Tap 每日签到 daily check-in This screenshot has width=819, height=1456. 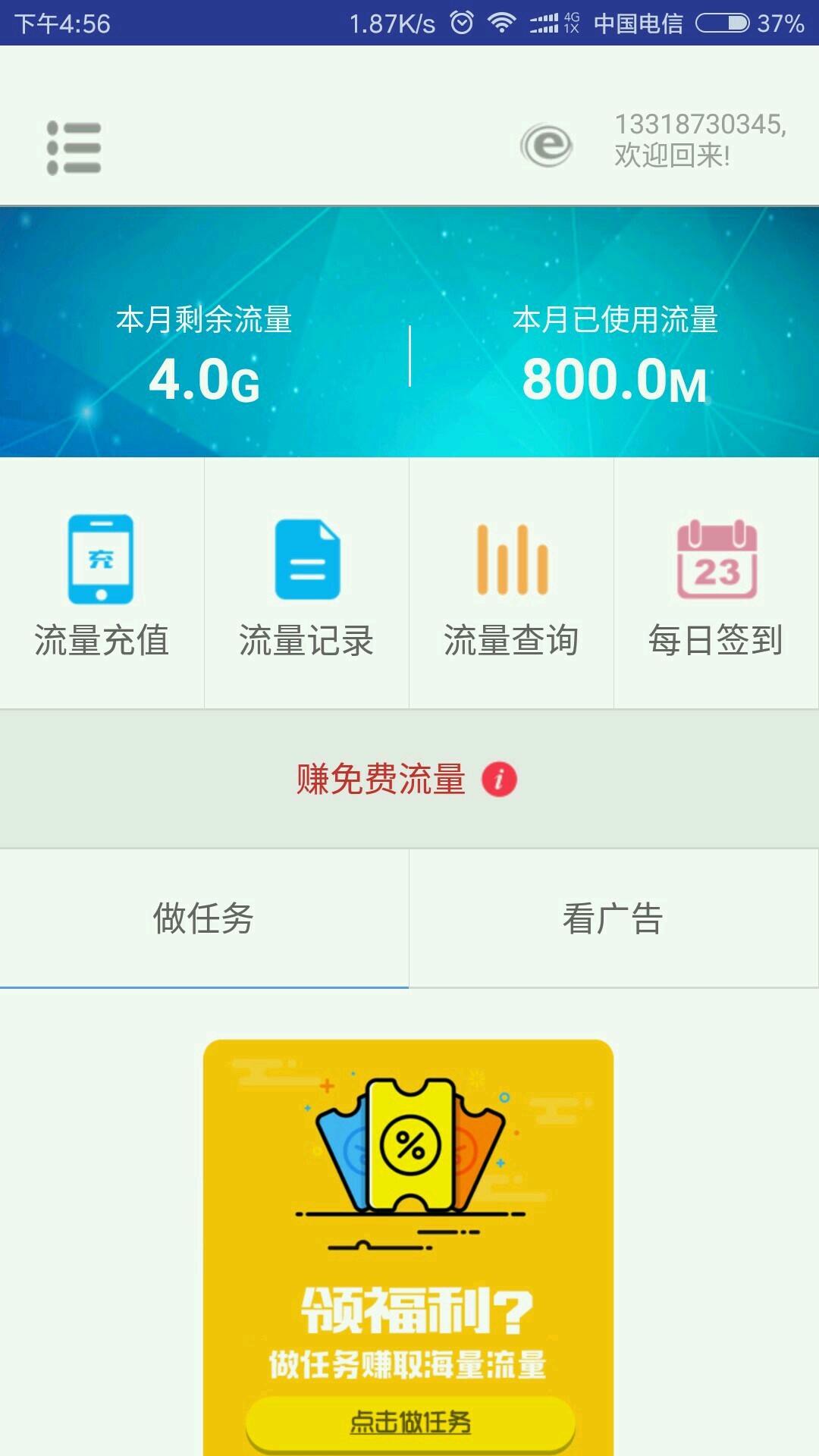point(717,584)
